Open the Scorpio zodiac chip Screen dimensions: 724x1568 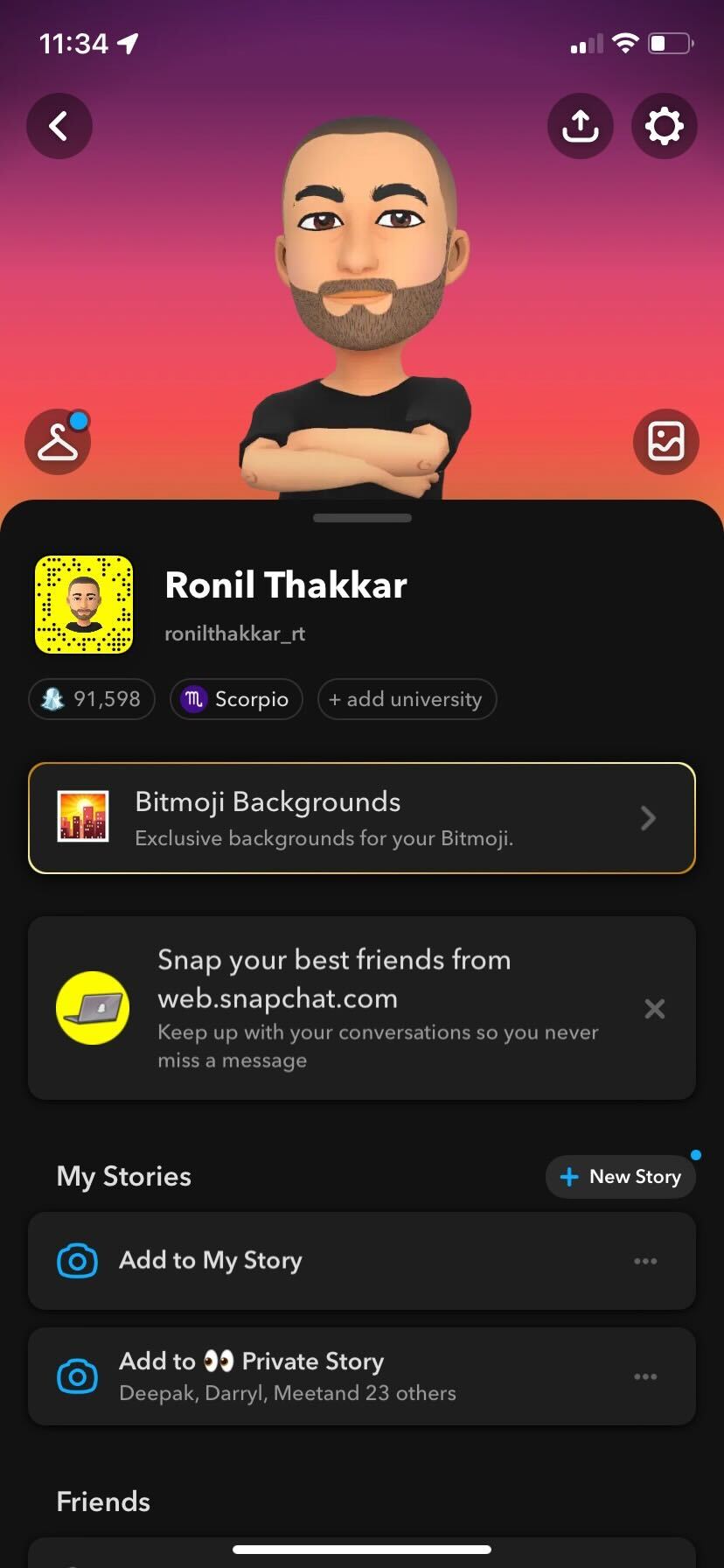tap(236, 699)
